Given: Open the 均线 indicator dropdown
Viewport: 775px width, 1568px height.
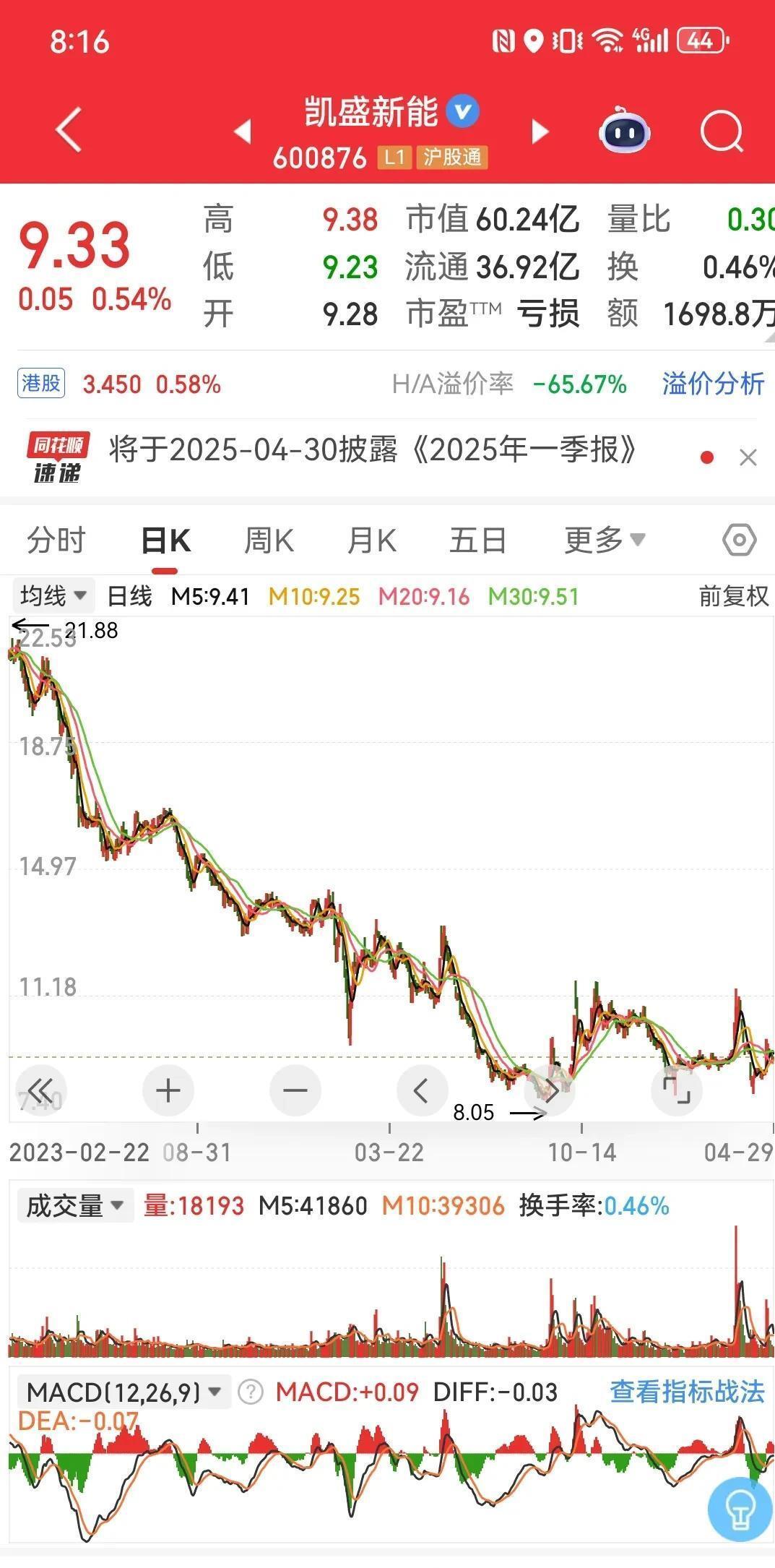Looking at the screenshot, I should [x=53, y=596].
